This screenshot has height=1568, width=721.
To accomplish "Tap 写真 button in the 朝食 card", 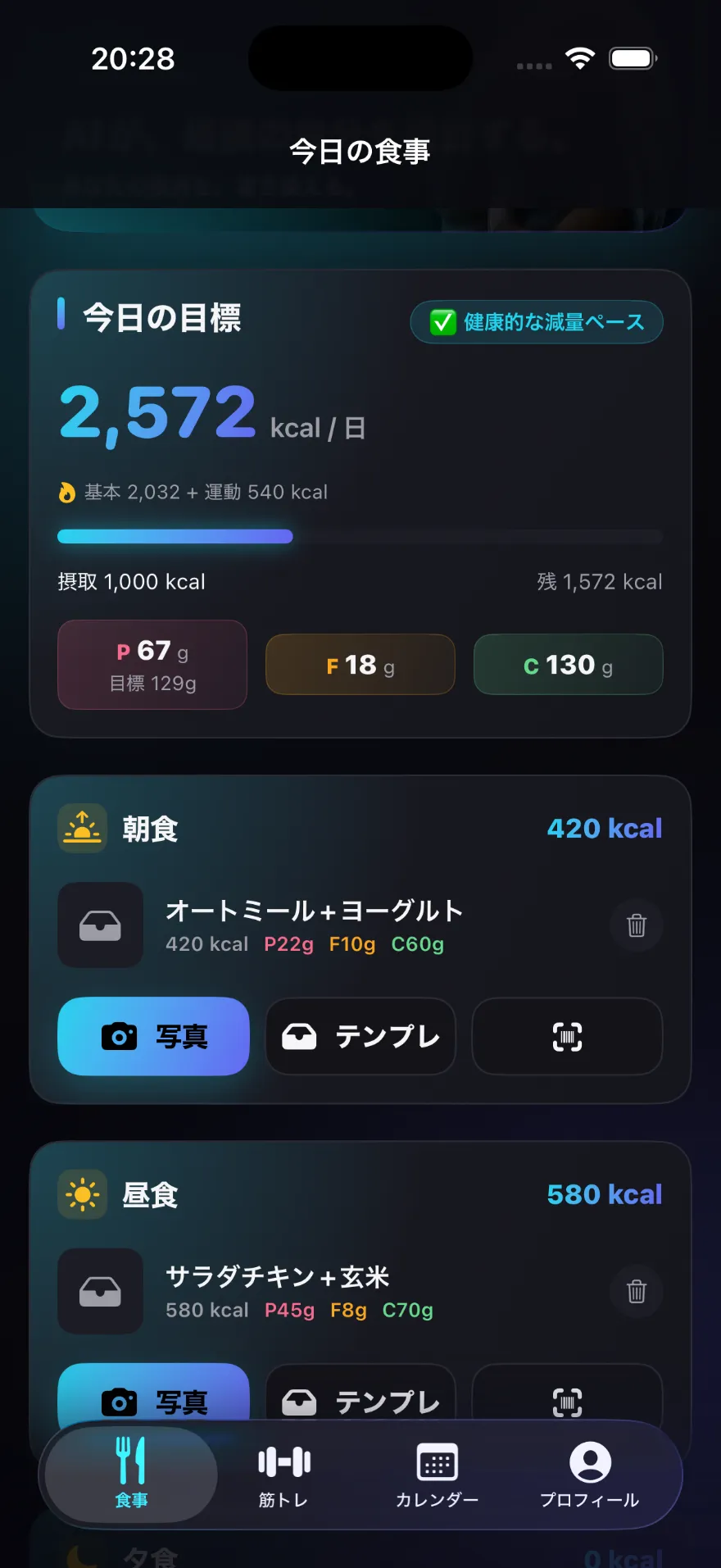I will pyautogui.click(x=153, y=1036).
